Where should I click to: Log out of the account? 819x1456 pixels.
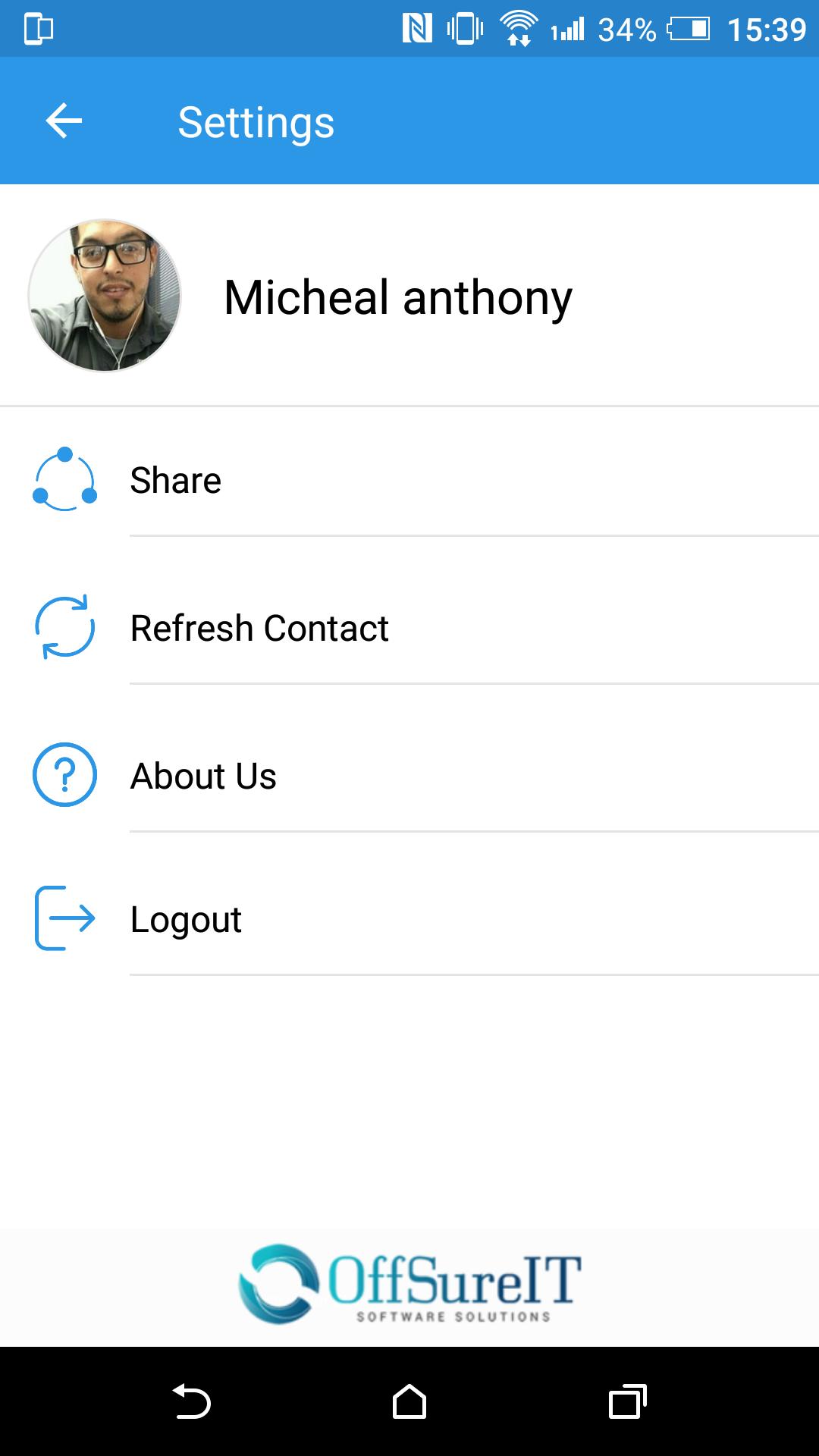click(186, 919)
